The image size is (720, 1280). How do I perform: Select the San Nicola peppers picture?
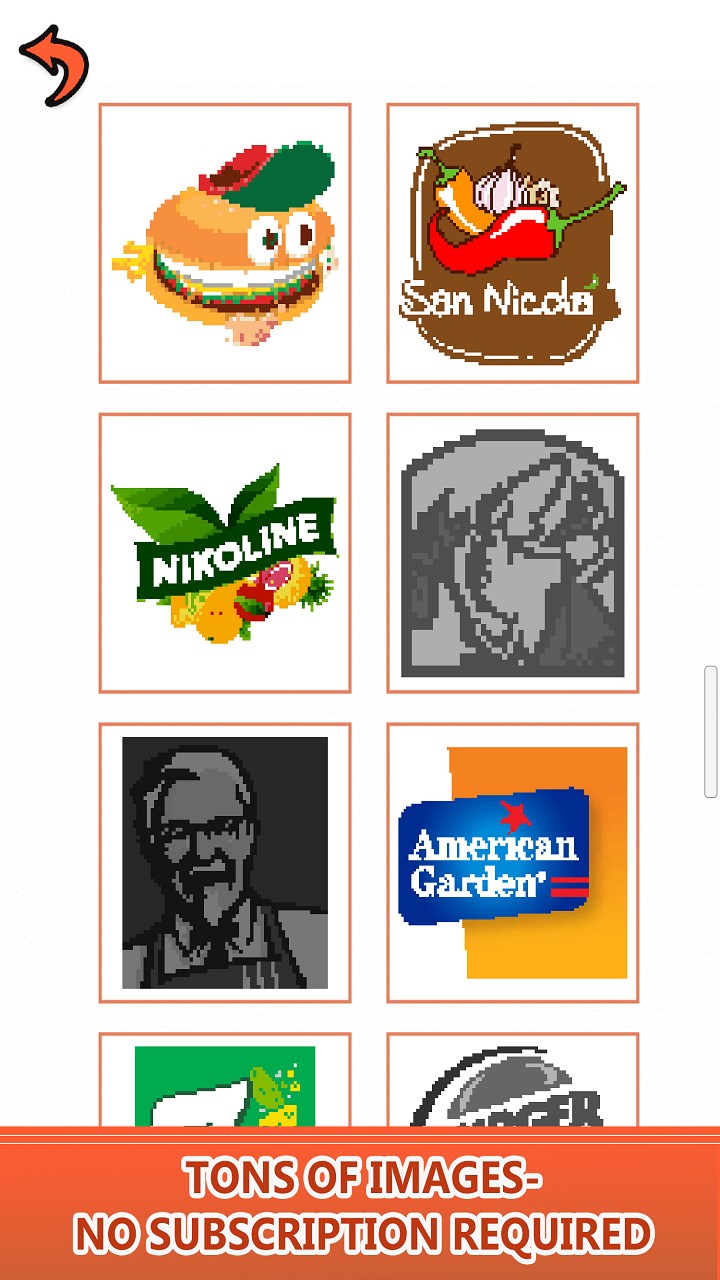[x=513, y=243]
